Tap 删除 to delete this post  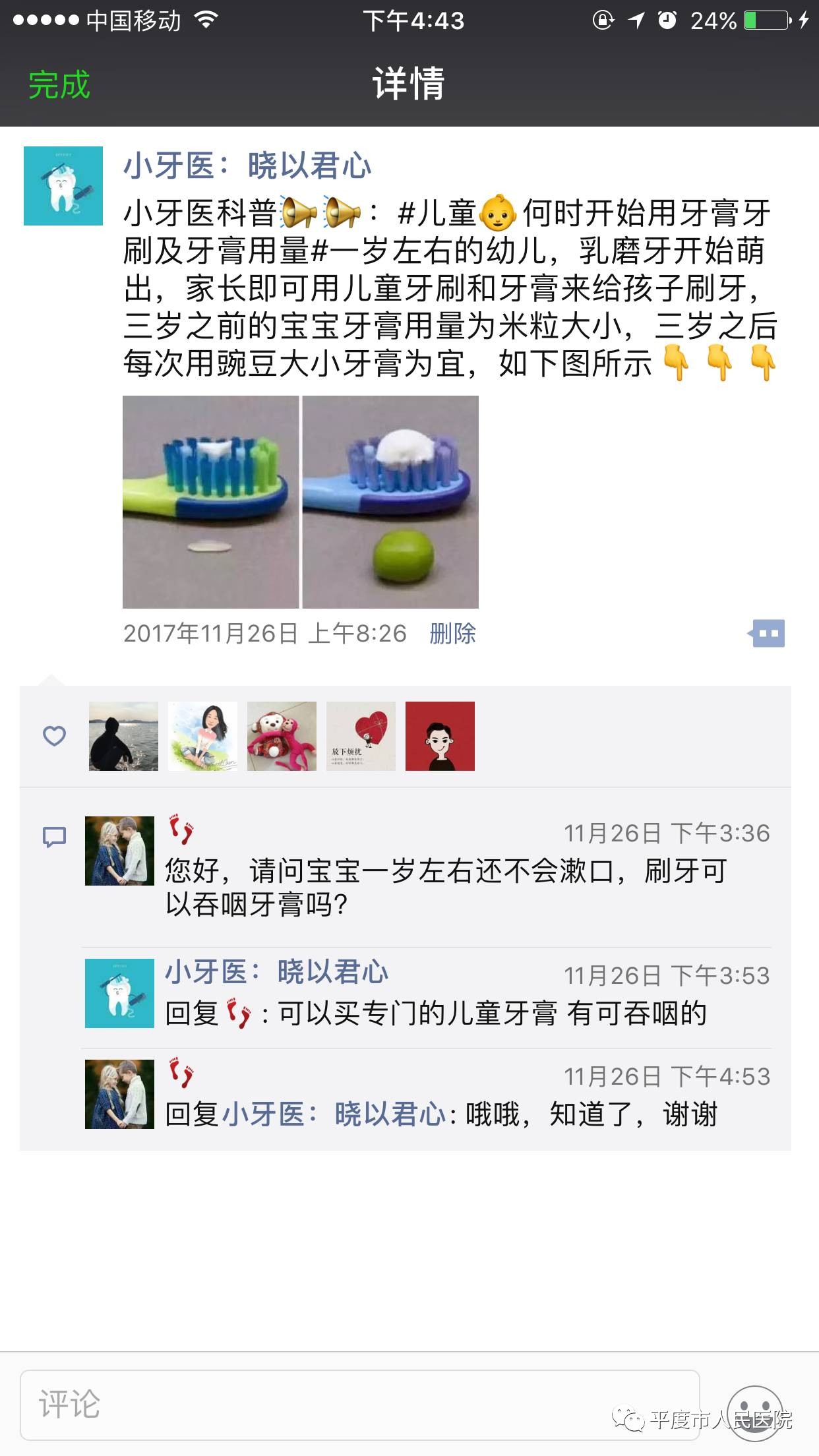click(x=452, y=634)
